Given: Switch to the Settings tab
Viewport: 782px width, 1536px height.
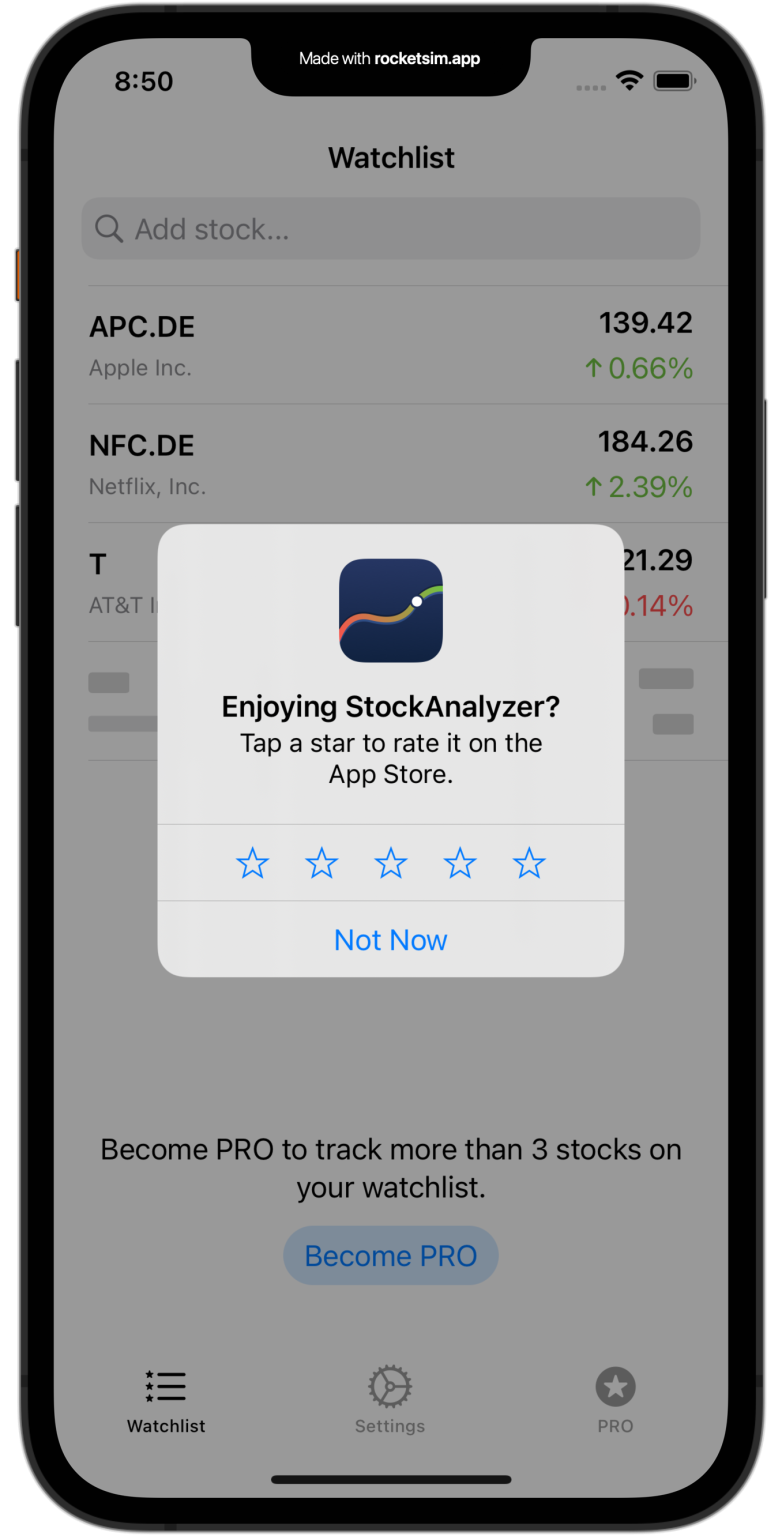Looking at the screenshot, I should tap(390, 1398).
